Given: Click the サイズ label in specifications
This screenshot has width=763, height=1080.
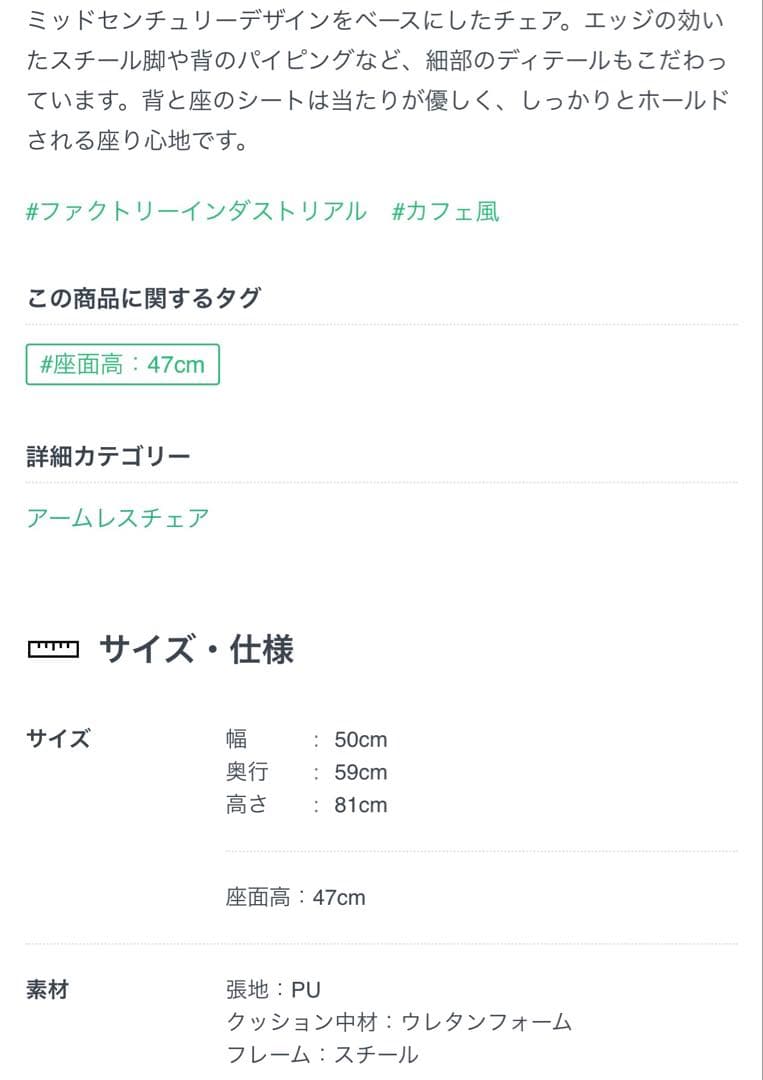Looking at the screenshot, I should [x=52, y=740].
